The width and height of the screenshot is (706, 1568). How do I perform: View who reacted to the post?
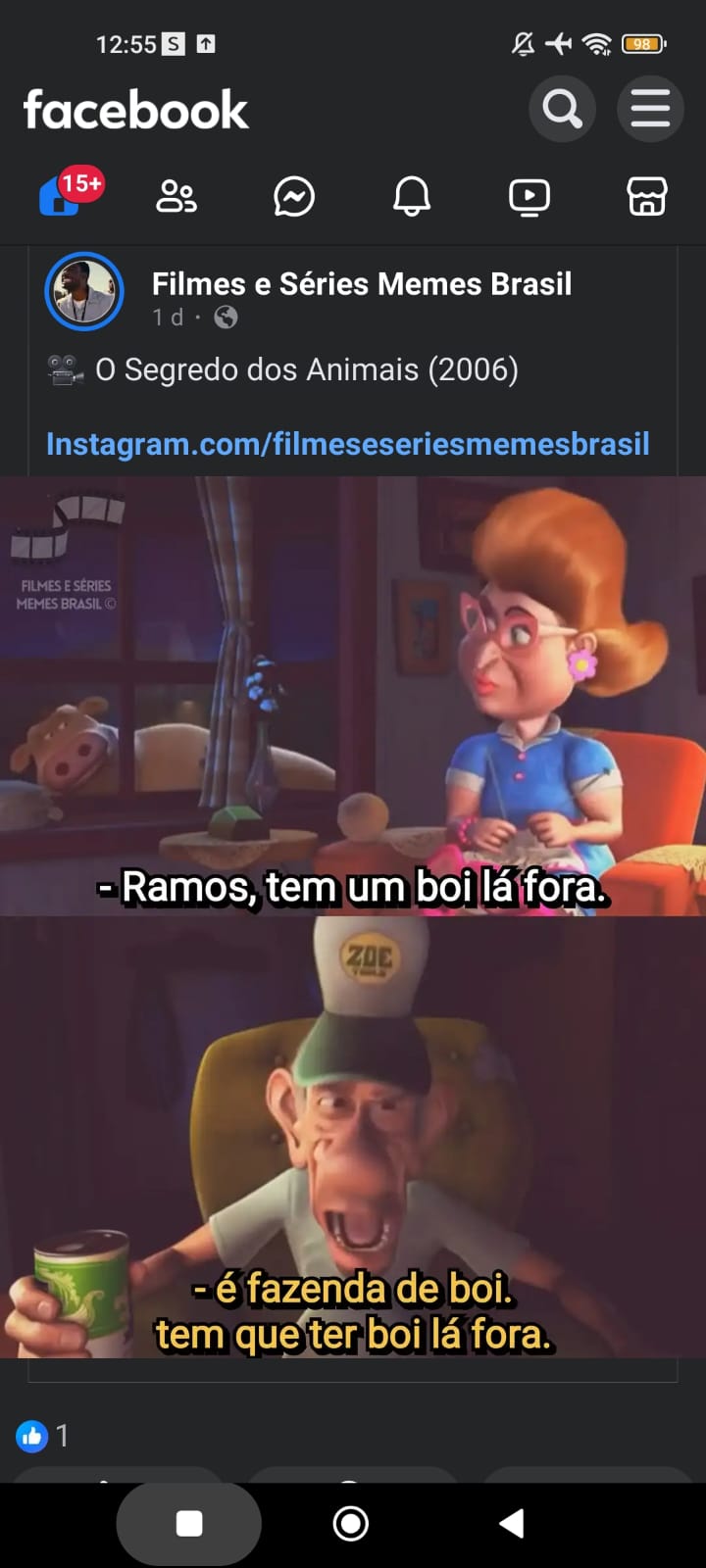click(42, 1437)
